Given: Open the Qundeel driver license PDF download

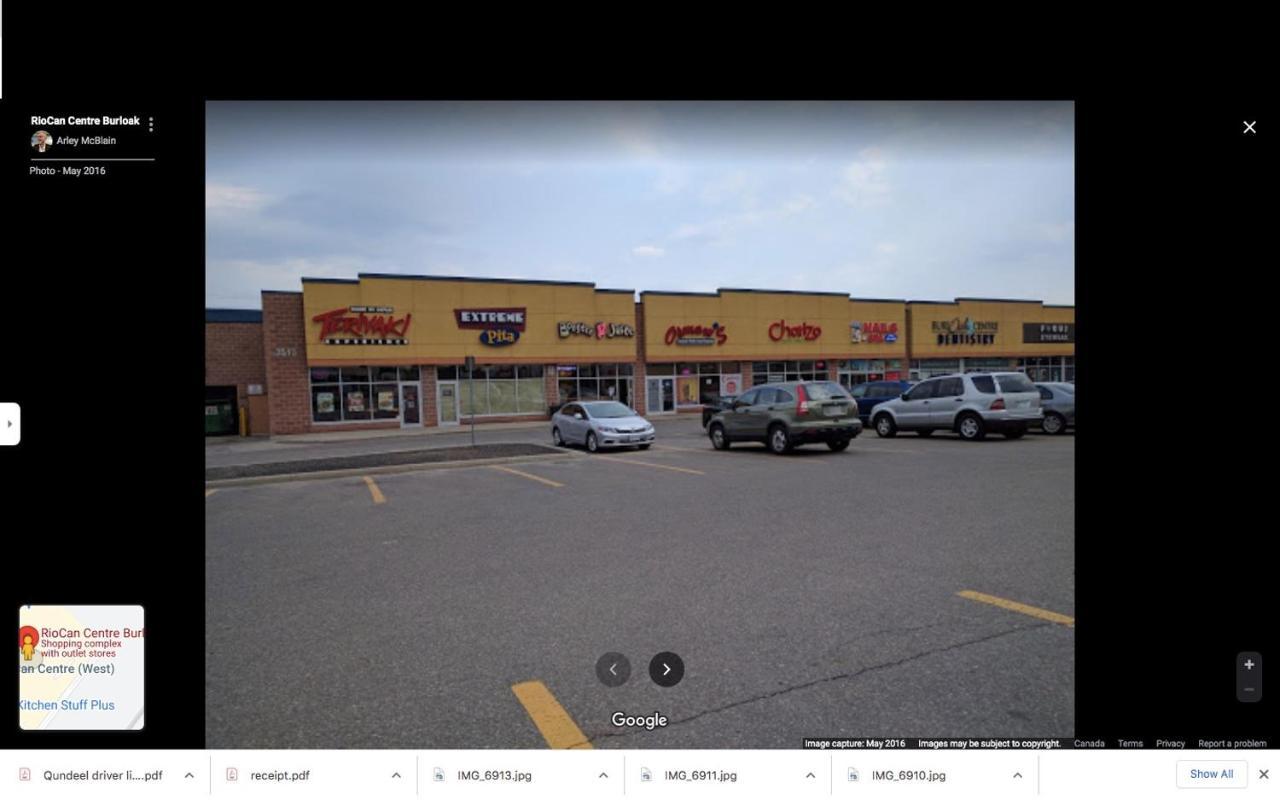Looking at the screenshot, I should point(102,775).
